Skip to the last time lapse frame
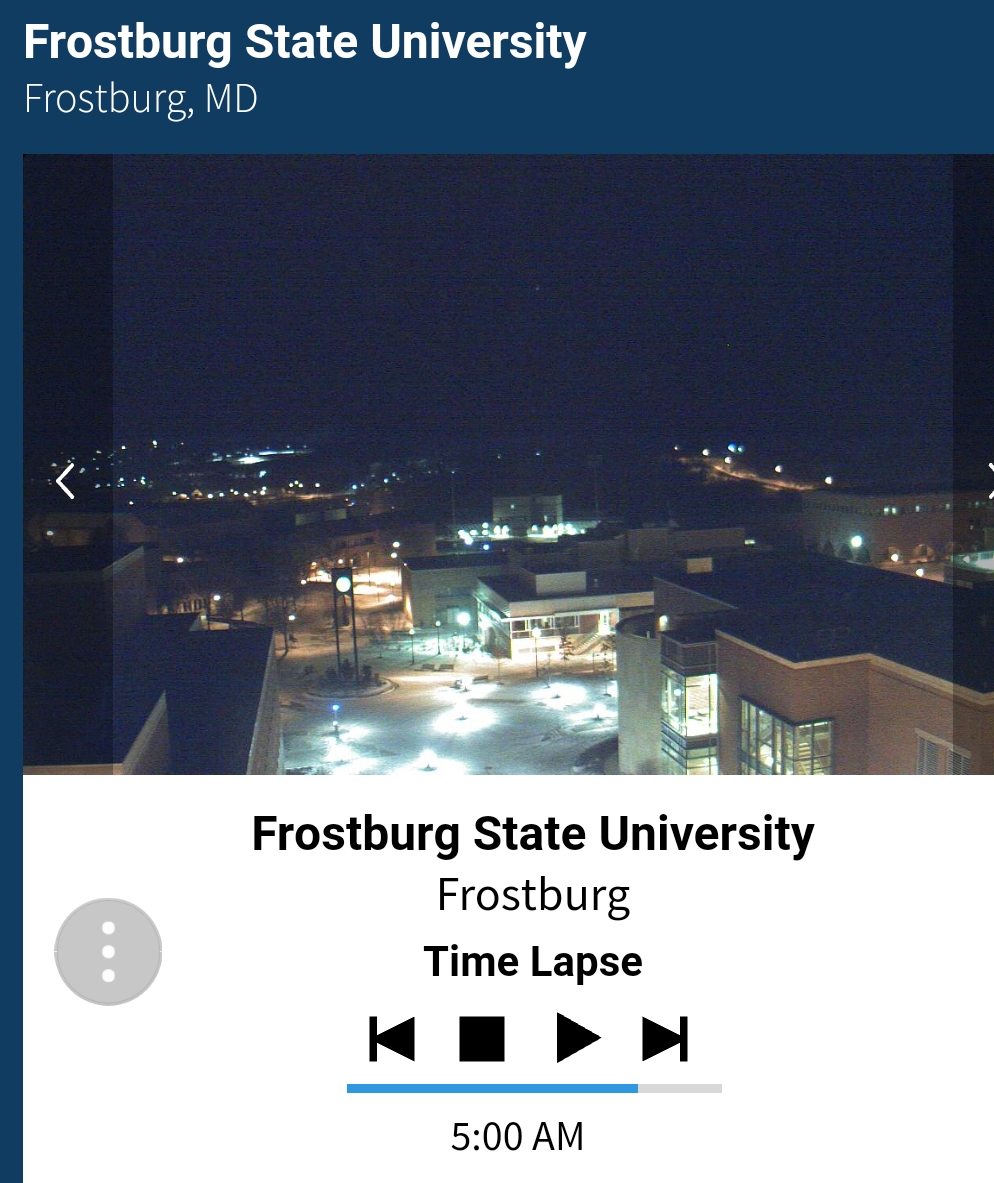994x1183 pixels. click(x=665, y=1038)
